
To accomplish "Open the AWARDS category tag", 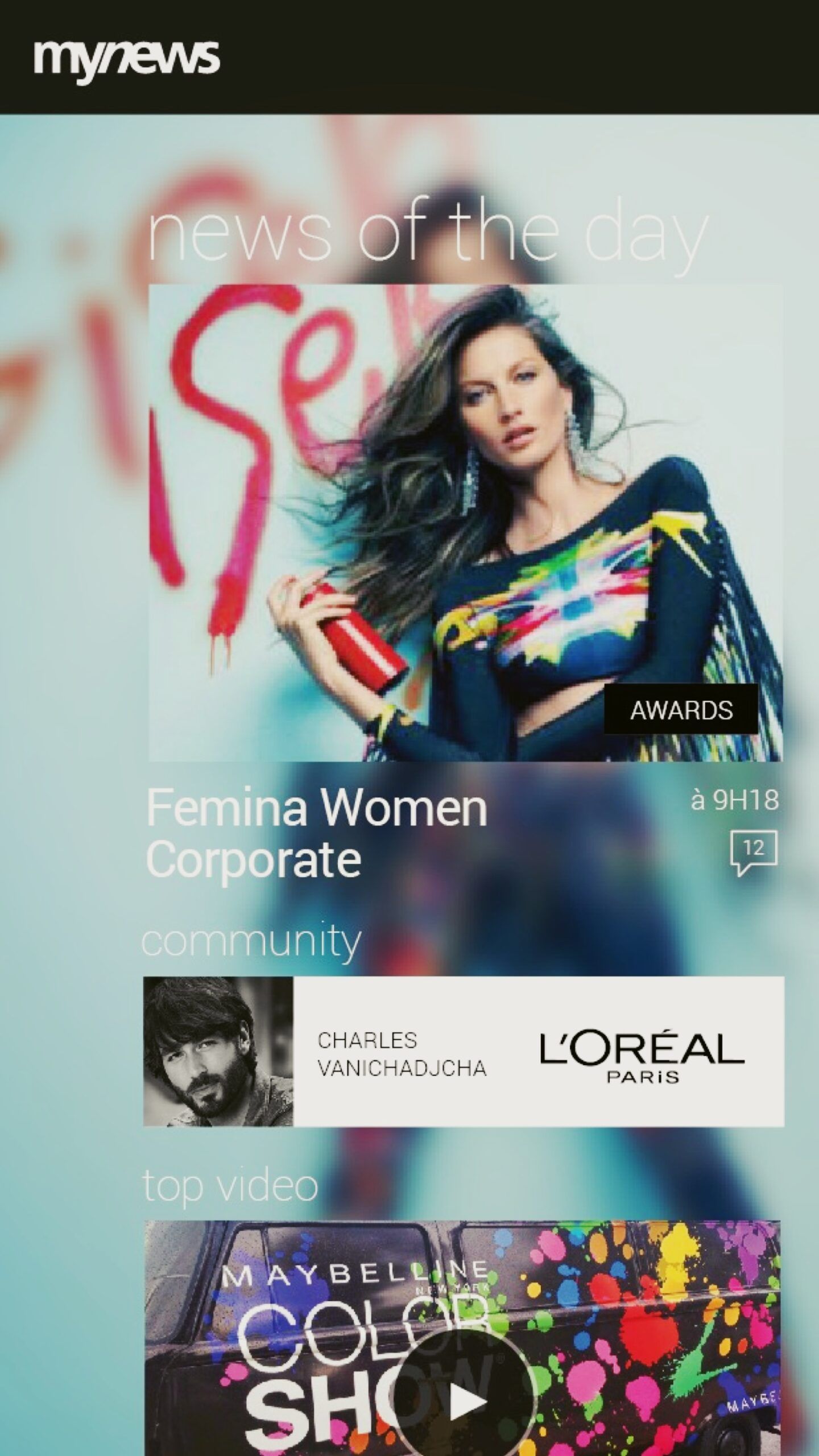I will click(x=681, y=709).
